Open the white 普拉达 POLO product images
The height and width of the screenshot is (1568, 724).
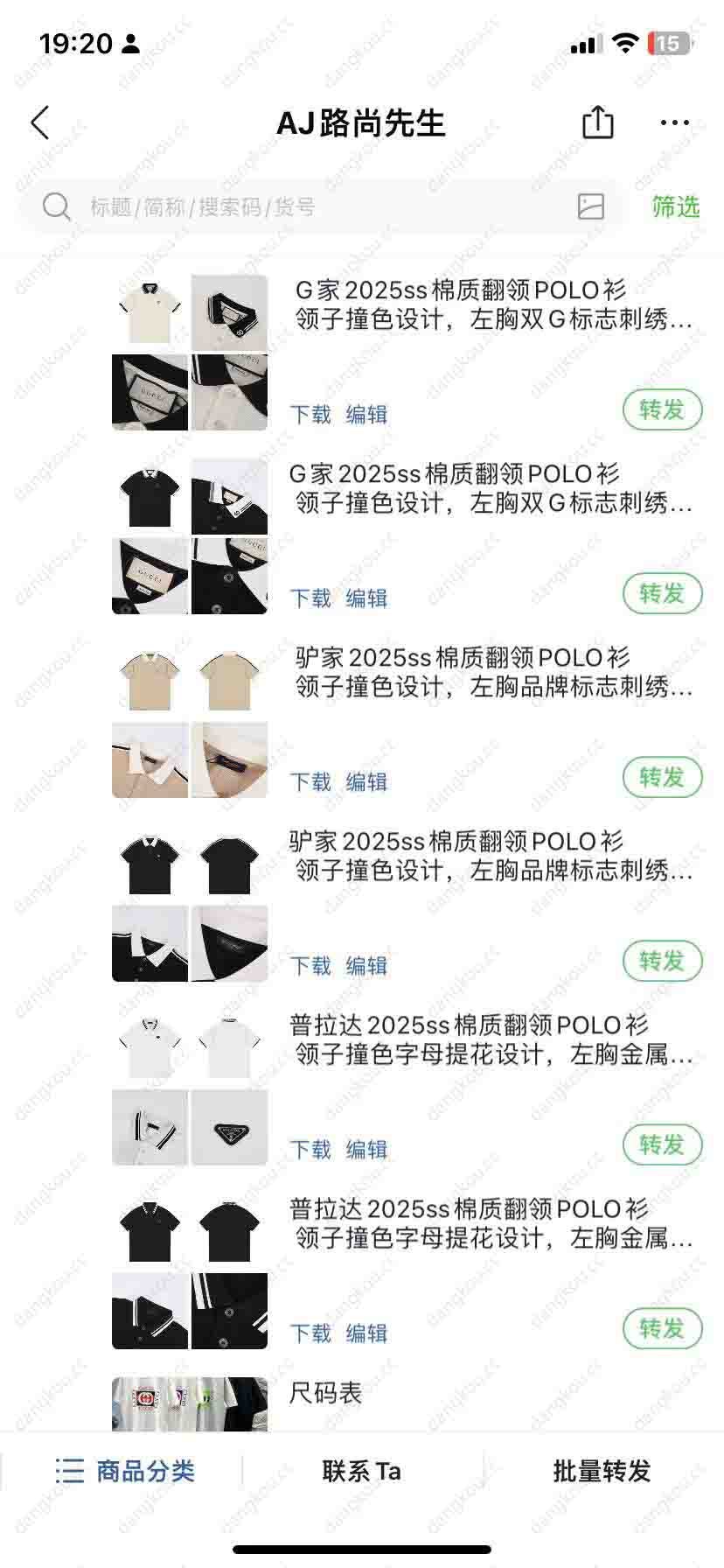[x=190, y=1088]
